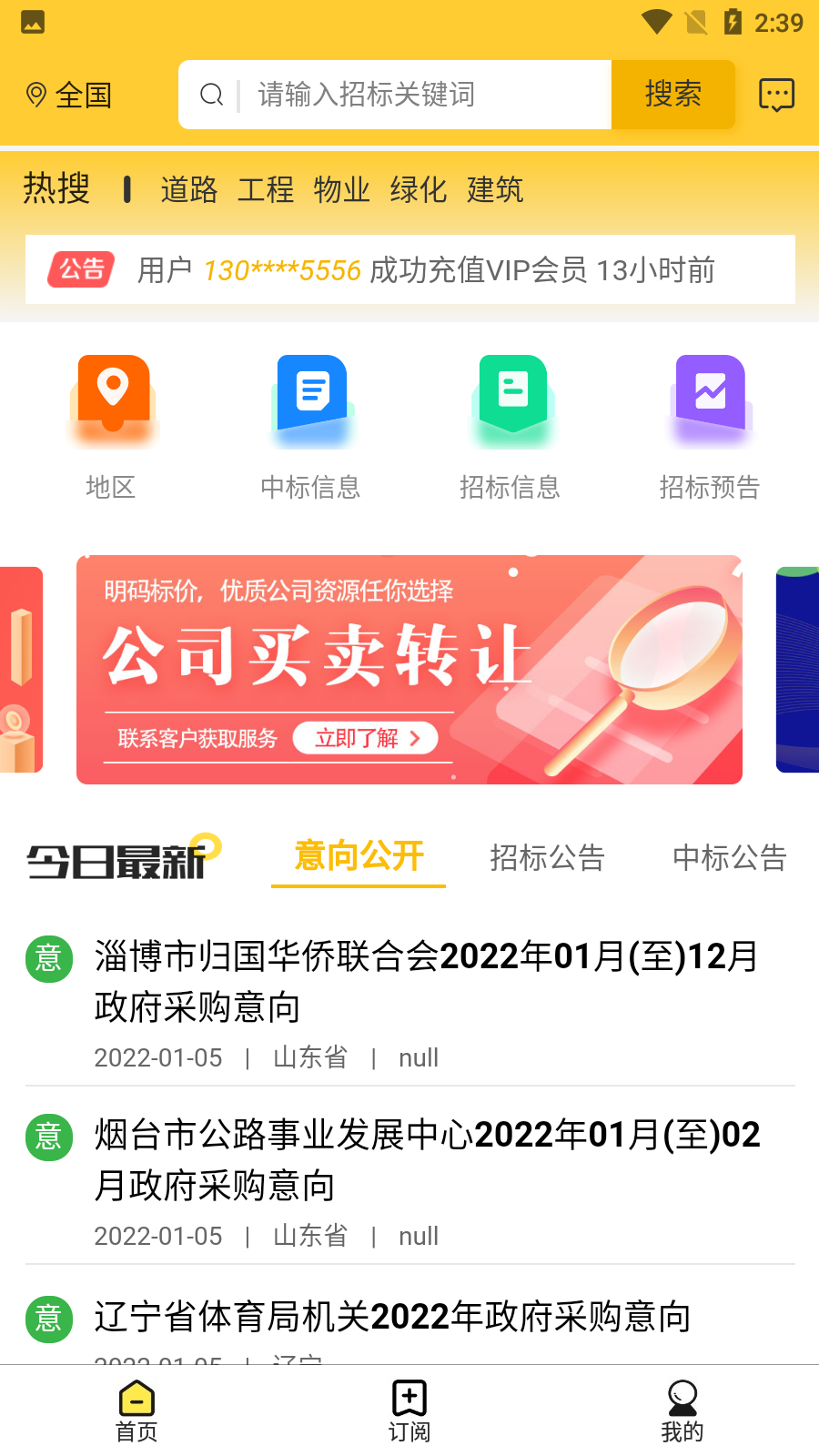Open the 全国 location selector
Viewport: 819px width, 1456px height.
click(69, 95)
